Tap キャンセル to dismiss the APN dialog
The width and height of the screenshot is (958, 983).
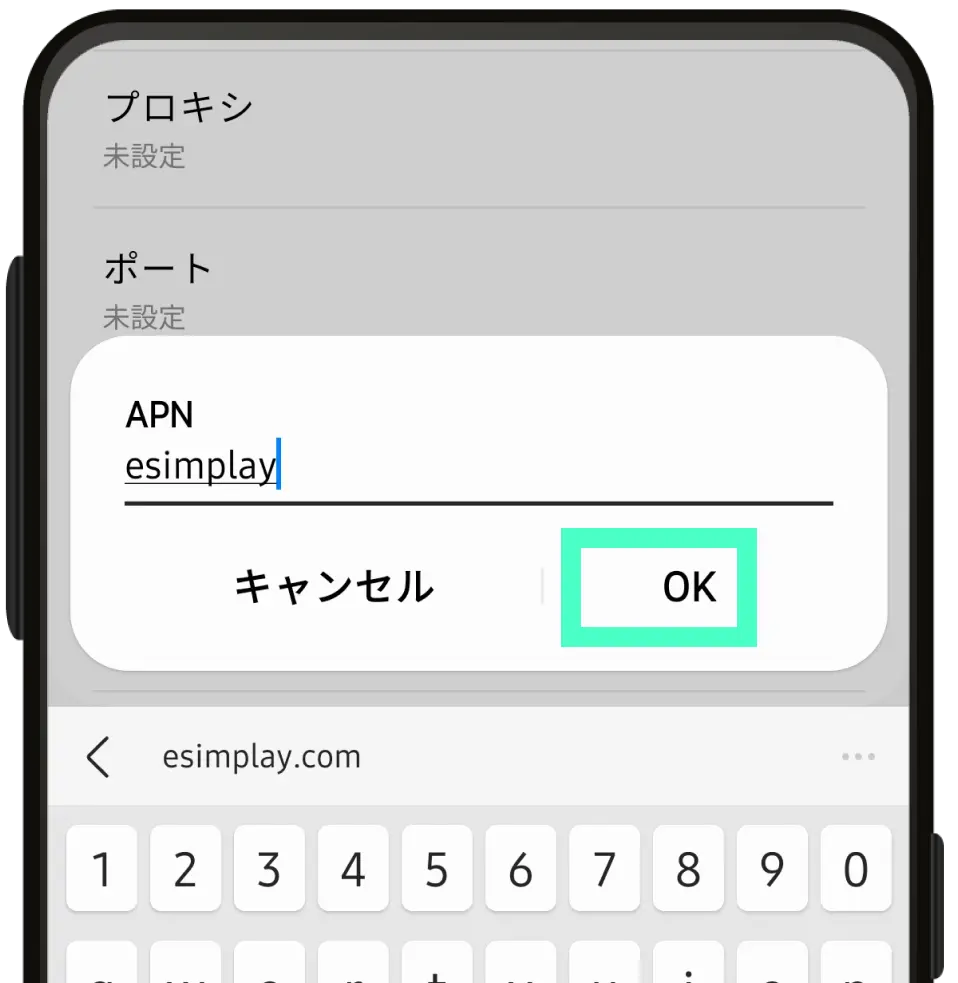point(334,588)
